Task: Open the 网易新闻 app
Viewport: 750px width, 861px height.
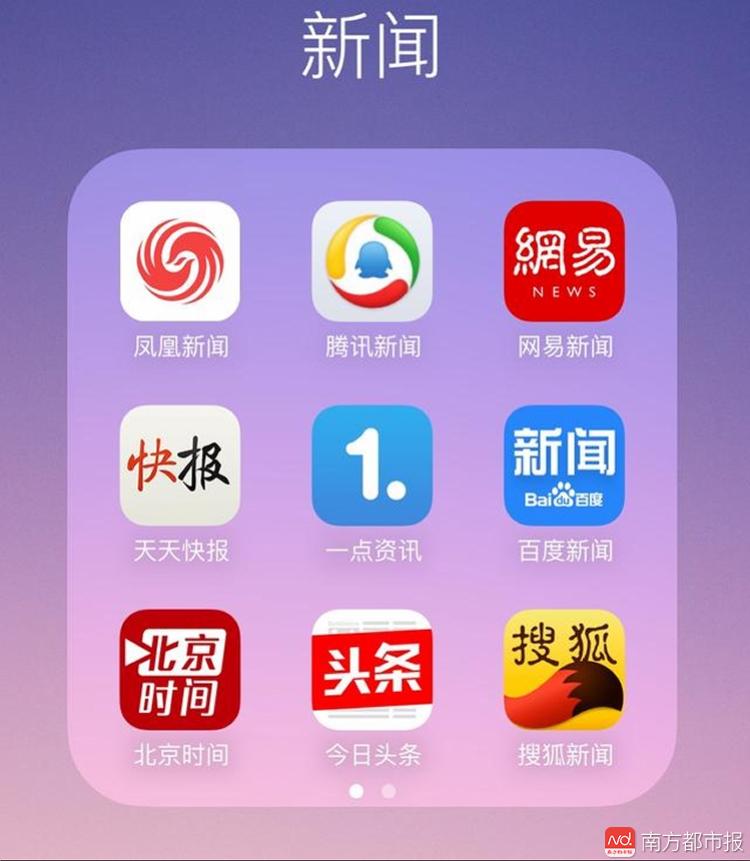Action: (x=564, y=261)
